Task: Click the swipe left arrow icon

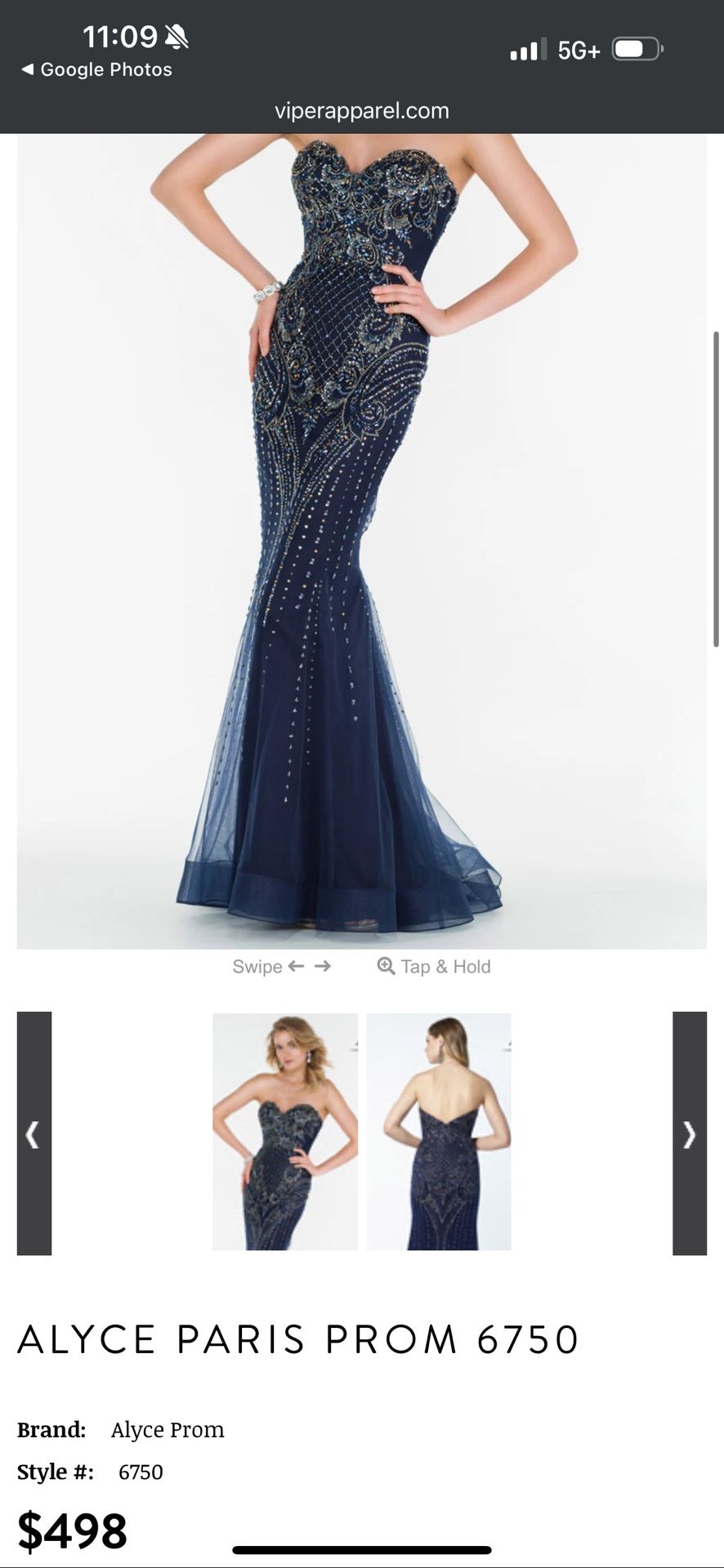Action: (x=297, y=965)
